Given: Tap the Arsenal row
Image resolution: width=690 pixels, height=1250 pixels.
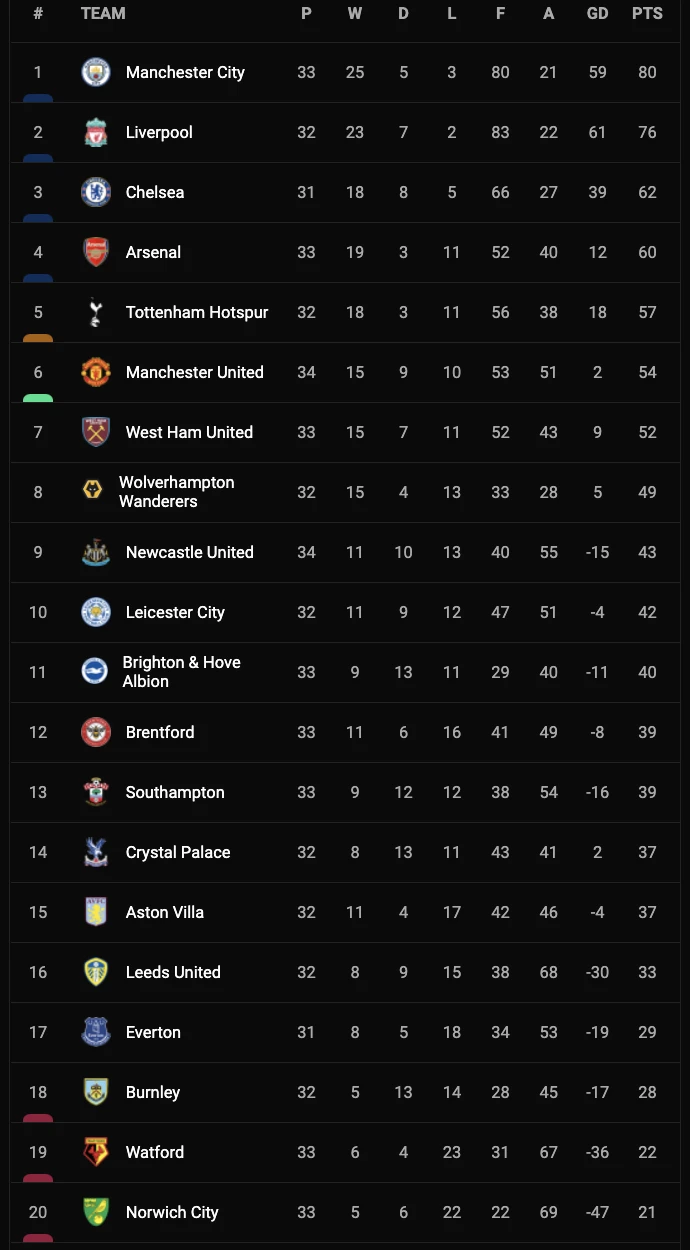Looking at the screenshot, I should 153,252.
